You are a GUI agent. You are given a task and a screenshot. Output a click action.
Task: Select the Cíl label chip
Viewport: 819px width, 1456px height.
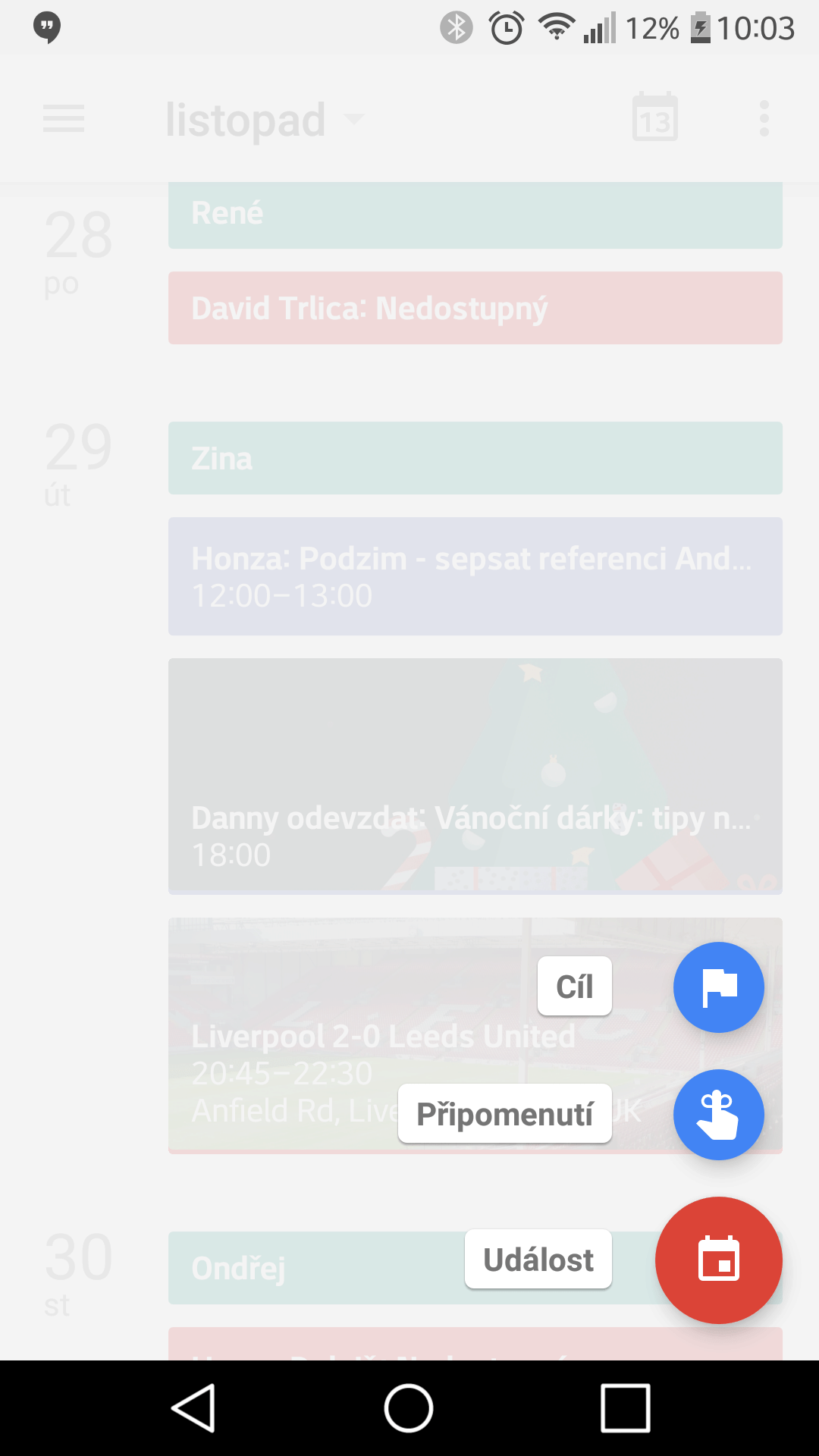click(x=575, y=986)
